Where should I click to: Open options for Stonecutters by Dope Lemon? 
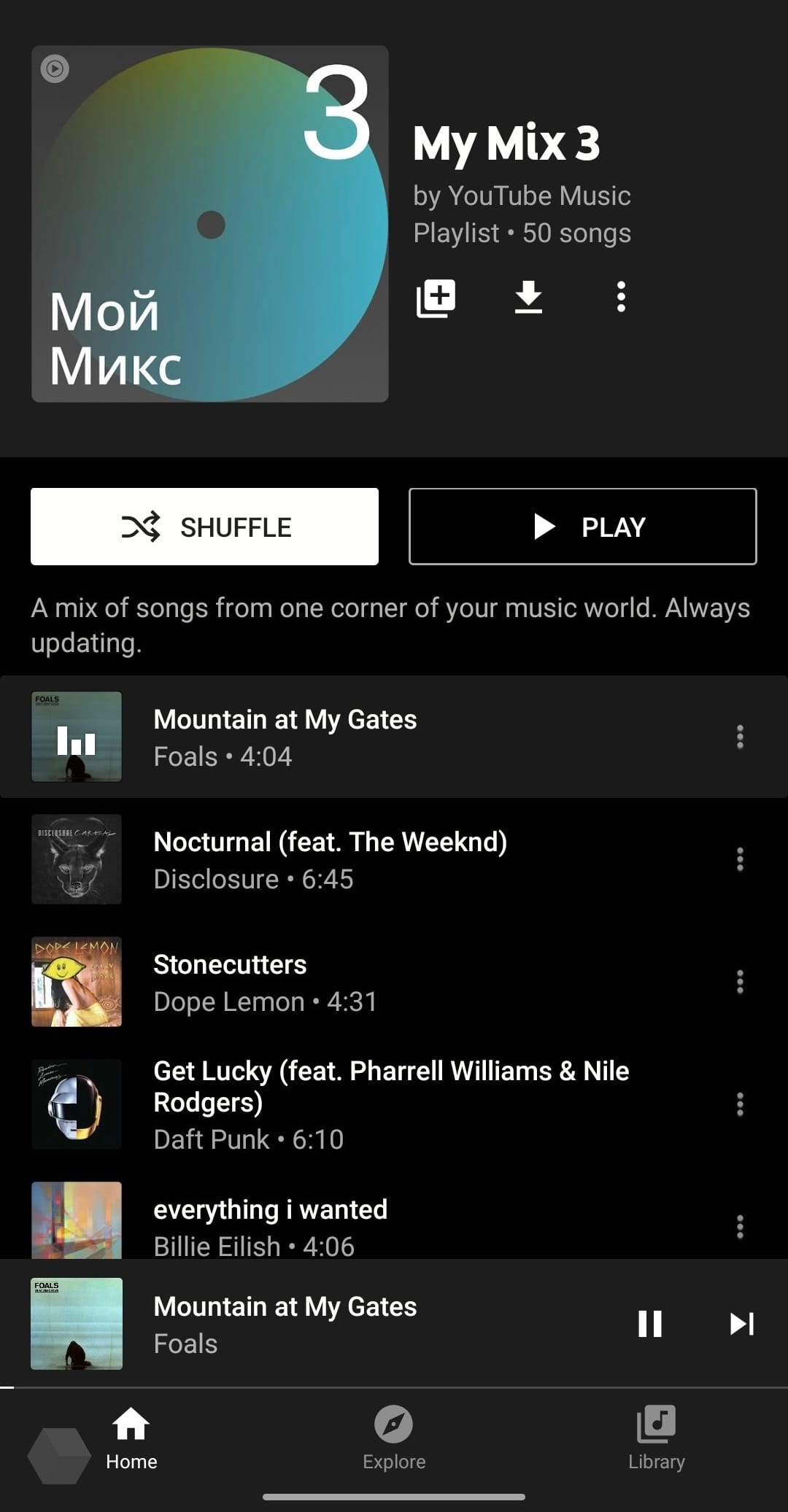(x=739, y=982)
